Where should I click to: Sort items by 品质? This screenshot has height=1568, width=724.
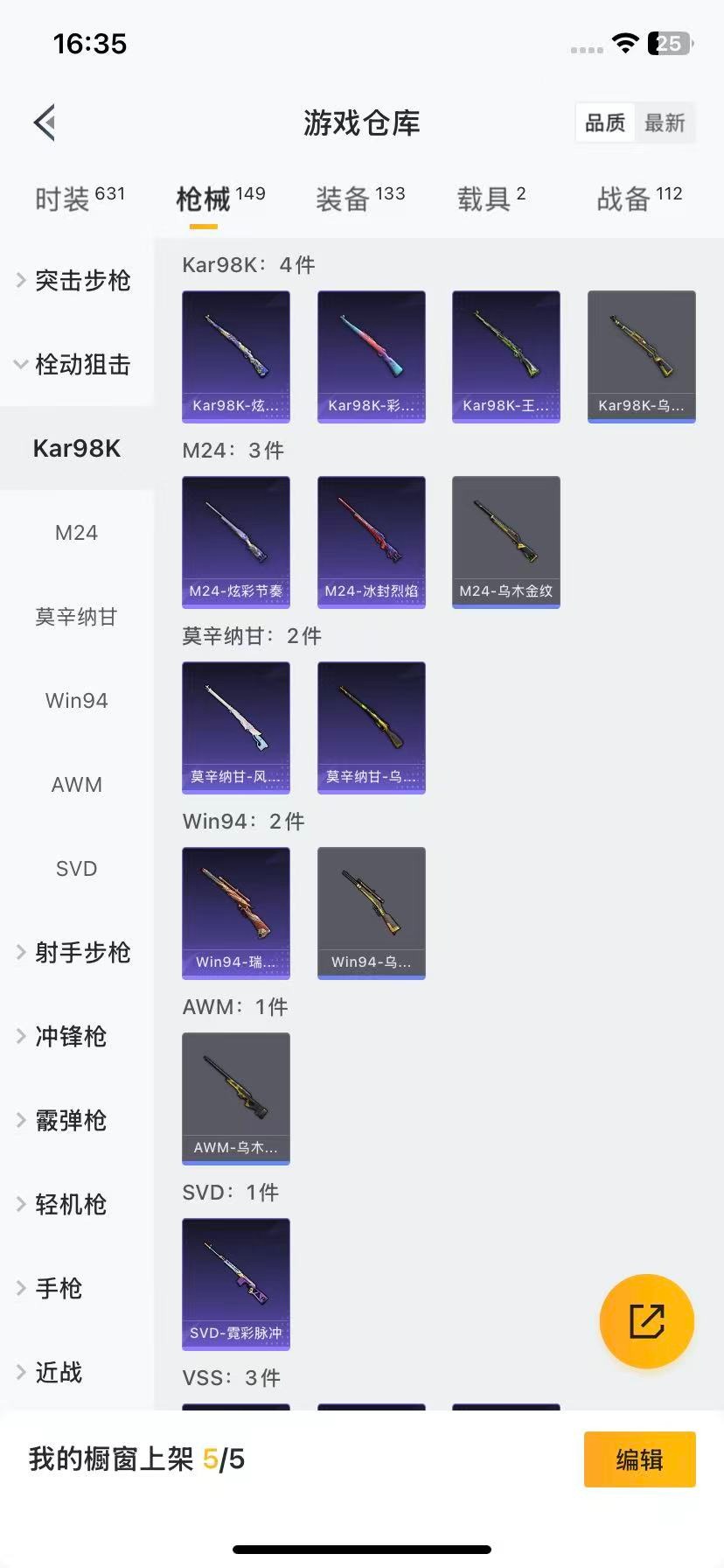(x=604, y=122)
